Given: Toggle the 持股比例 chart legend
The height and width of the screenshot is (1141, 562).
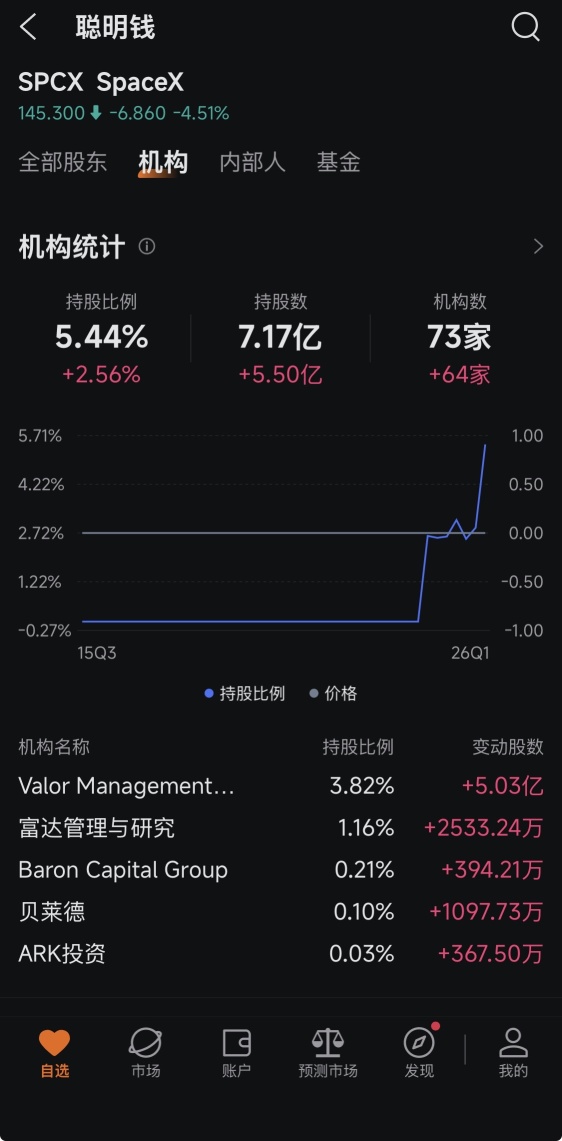Looking at the screenshot, I should click(x=245, y=693).
